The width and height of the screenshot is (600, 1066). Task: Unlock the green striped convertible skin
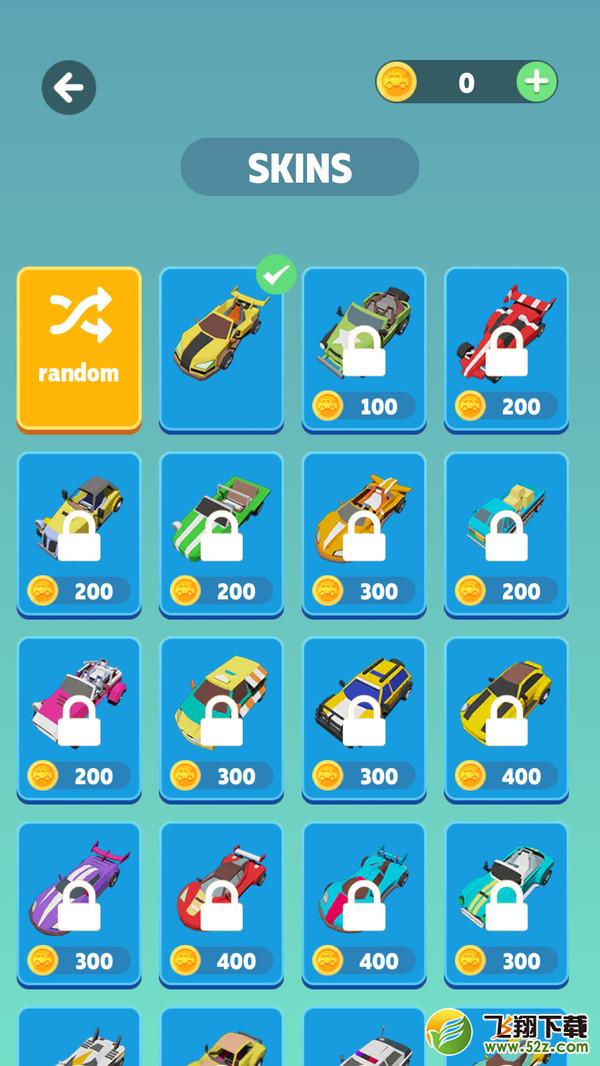[222, 535]
